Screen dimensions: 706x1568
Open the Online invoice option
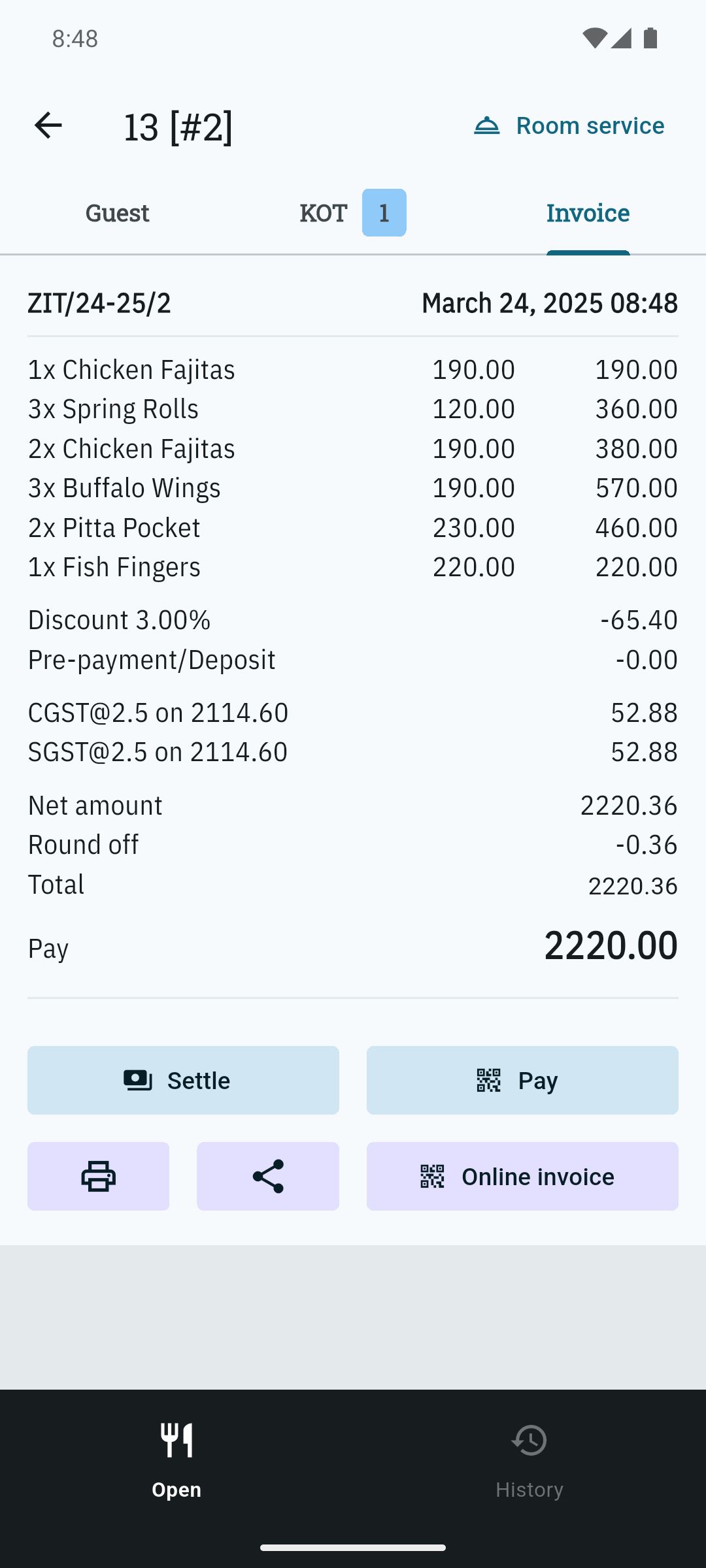(x=522, y=1175)
